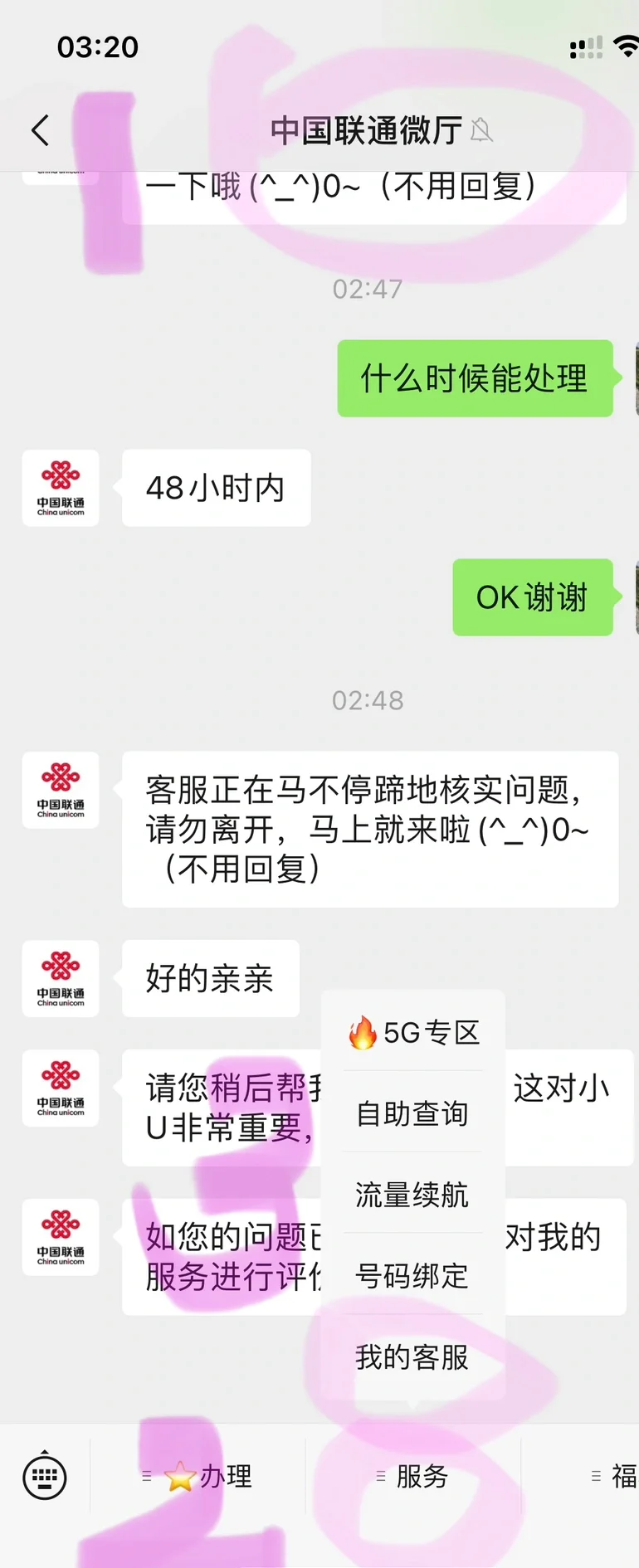Select 我的客服 in the menu list
Screen dimensions: 639x1568
[x=411, y=1358]
